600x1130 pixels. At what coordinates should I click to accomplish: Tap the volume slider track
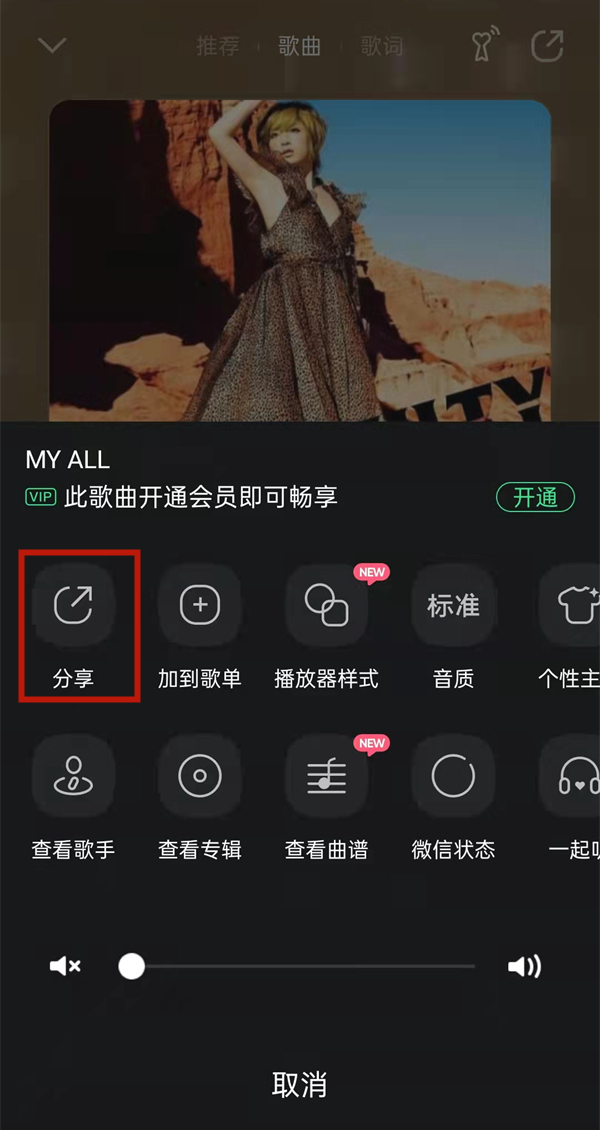pyautogui.click(x=300, y=966)
